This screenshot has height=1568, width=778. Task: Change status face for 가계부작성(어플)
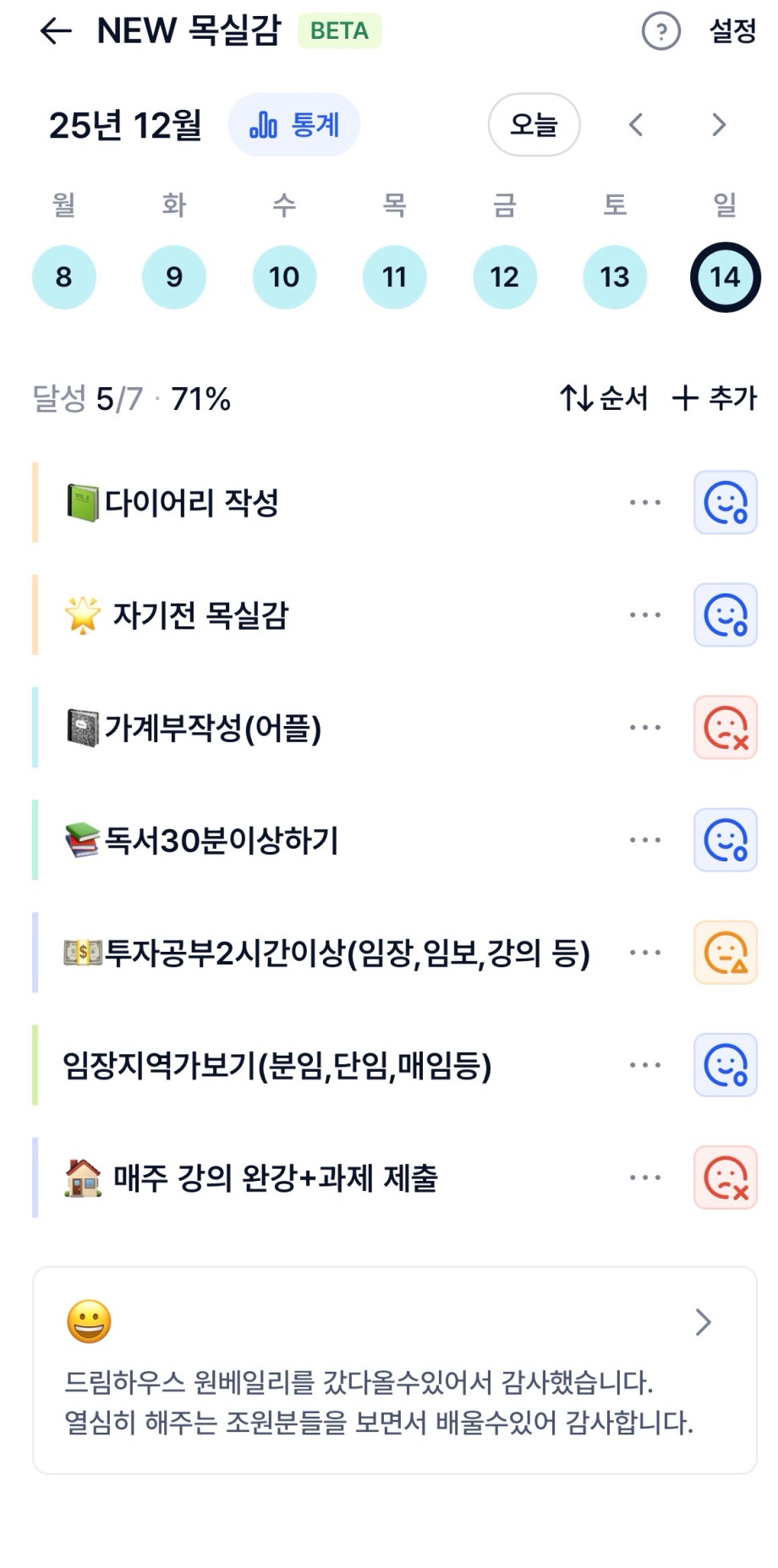click(726, 728)
